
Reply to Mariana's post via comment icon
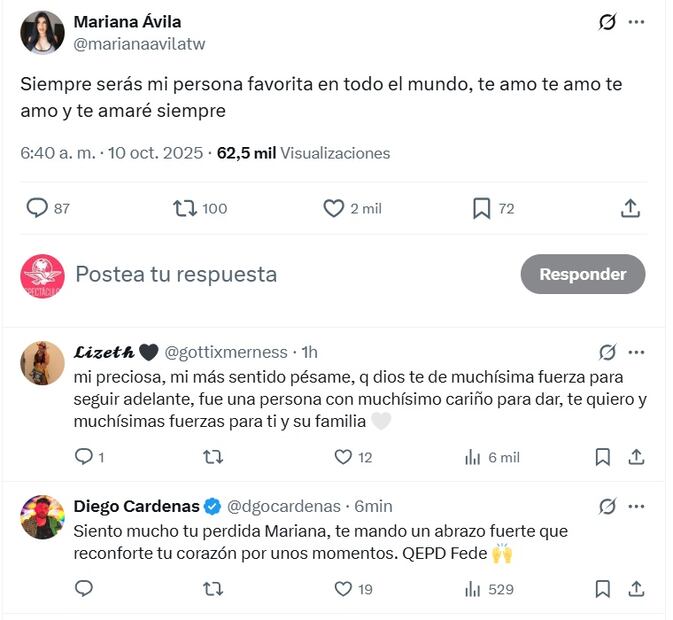pyautogui.click(x=38, y=208)
